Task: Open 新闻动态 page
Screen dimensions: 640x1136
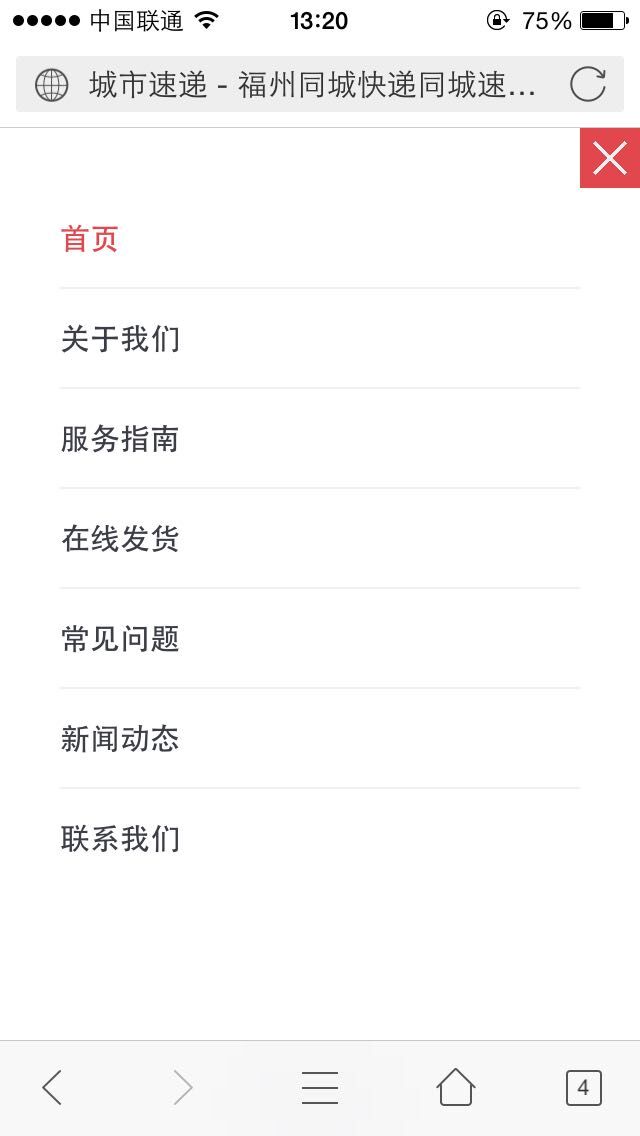Action: 120,739
